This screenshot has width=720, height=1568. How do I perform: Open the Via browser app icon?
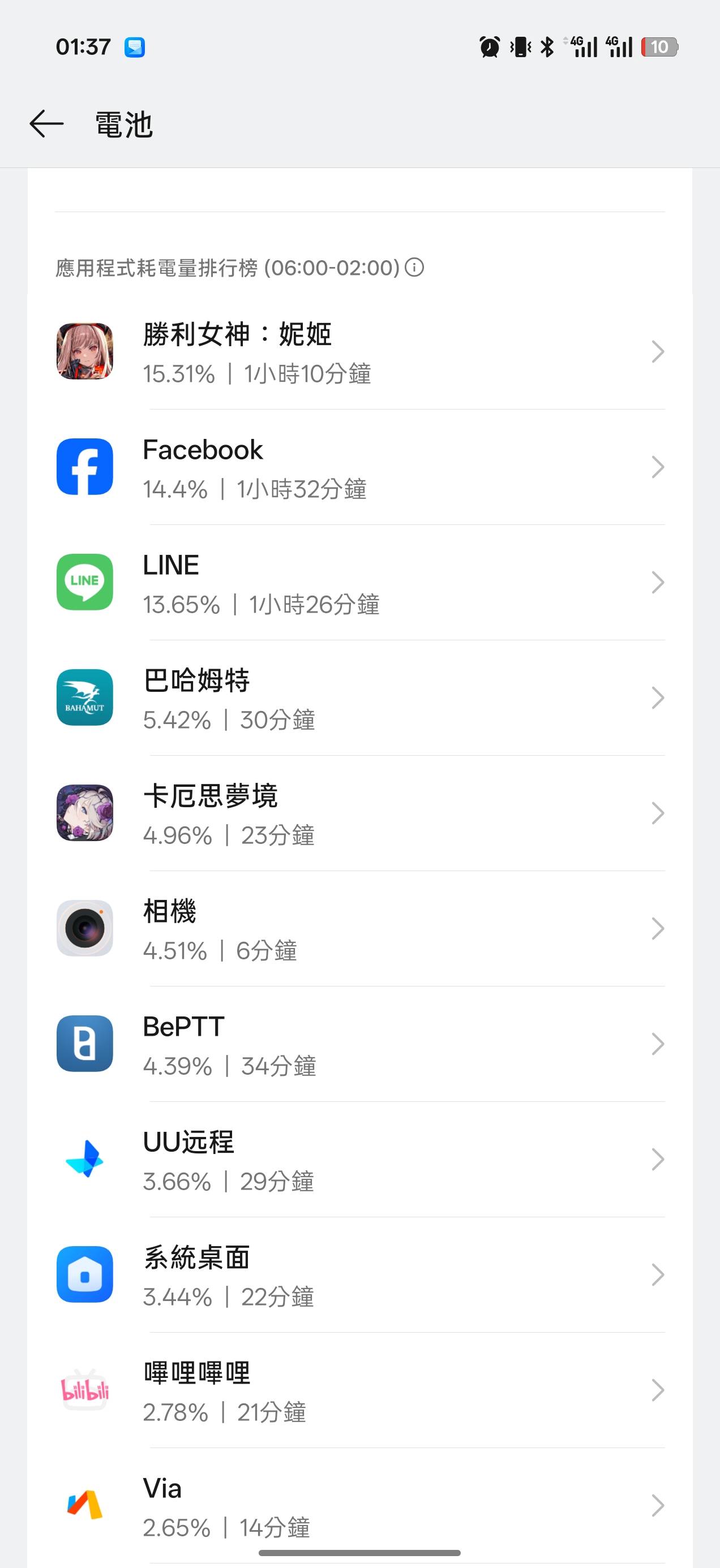(85, 1505)
